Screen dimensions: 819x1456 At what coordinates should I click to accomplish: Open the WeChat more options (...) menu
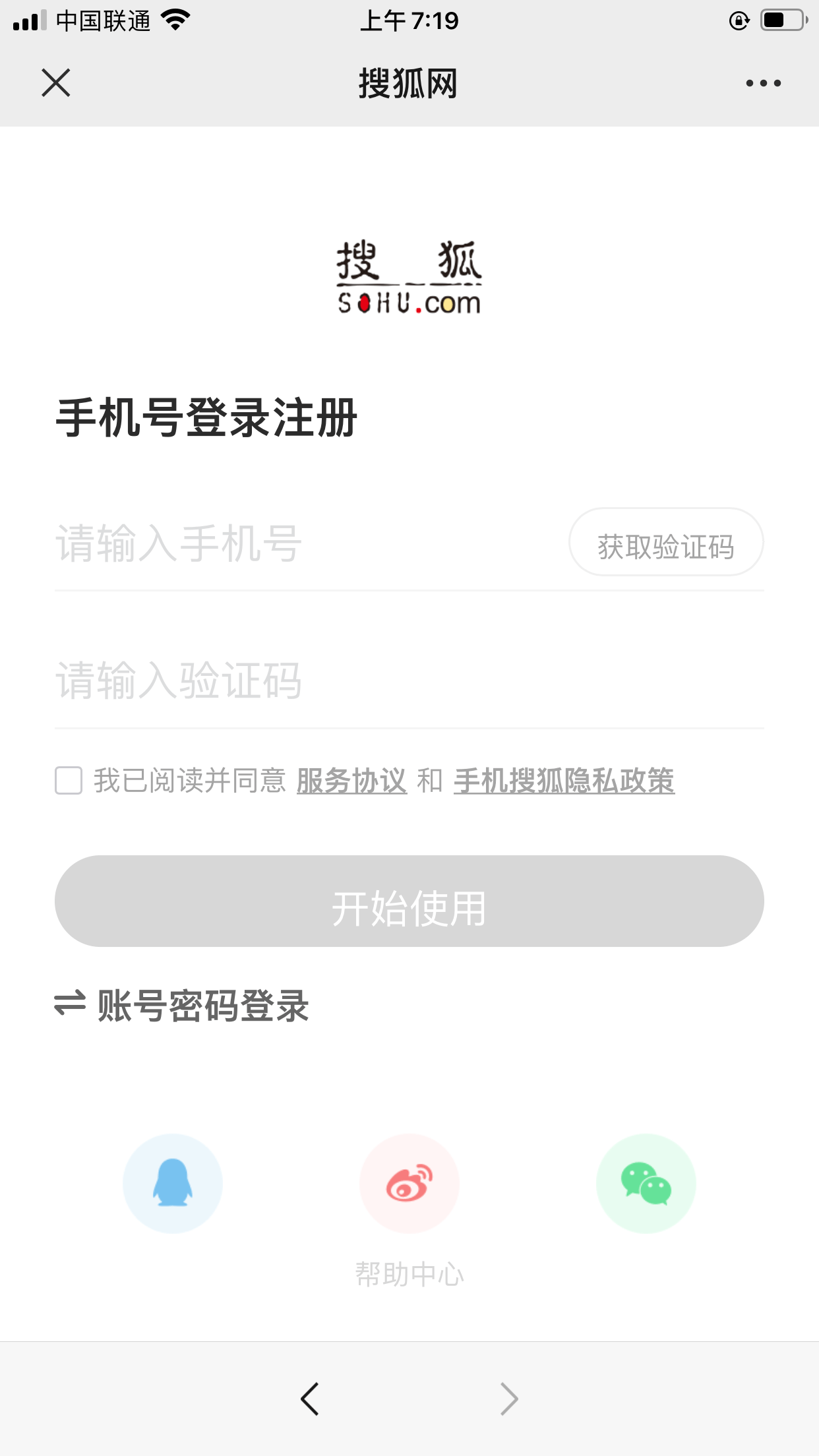coord(763,83)
